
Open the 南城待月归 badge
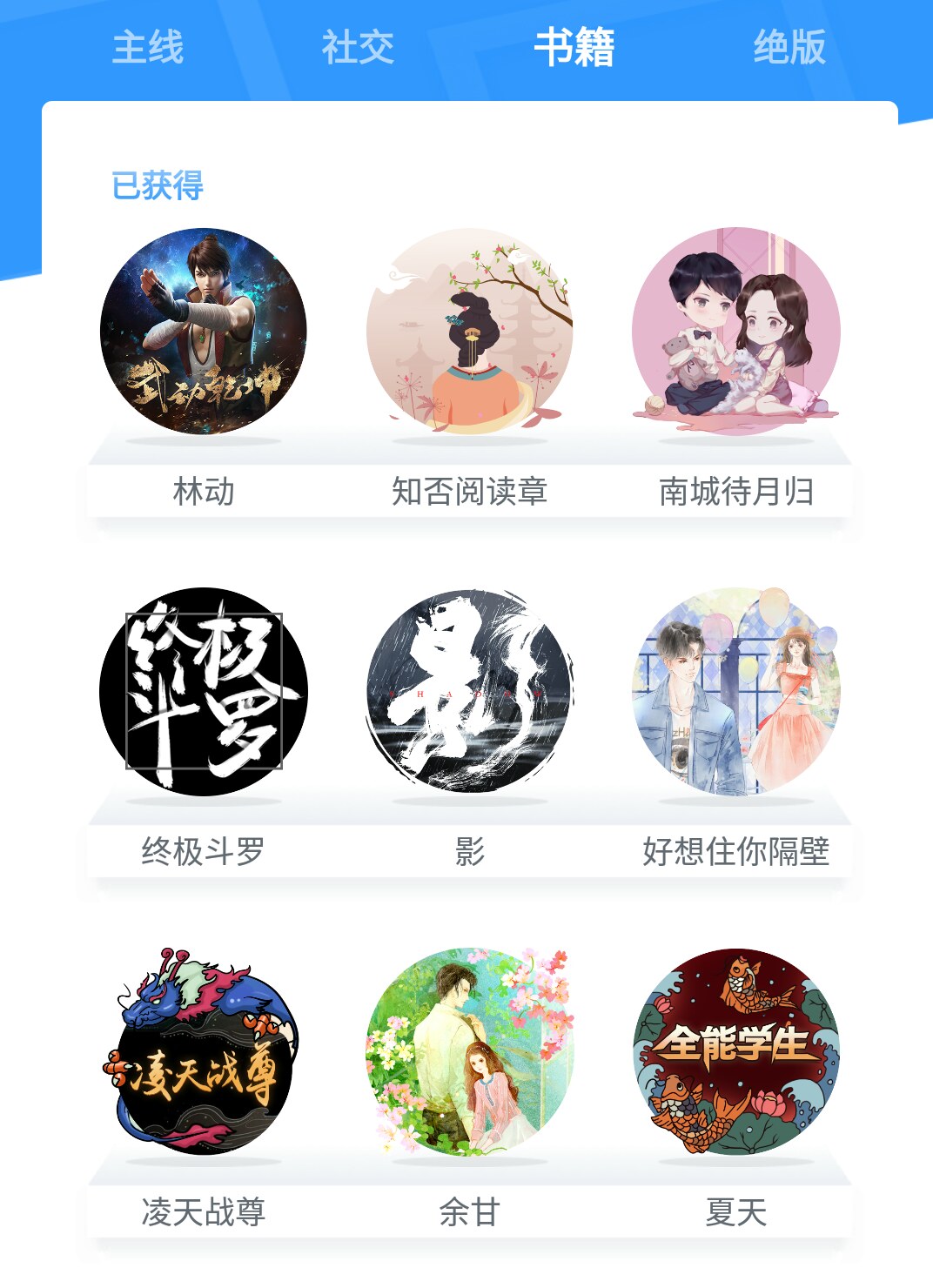tap(736, 332)
